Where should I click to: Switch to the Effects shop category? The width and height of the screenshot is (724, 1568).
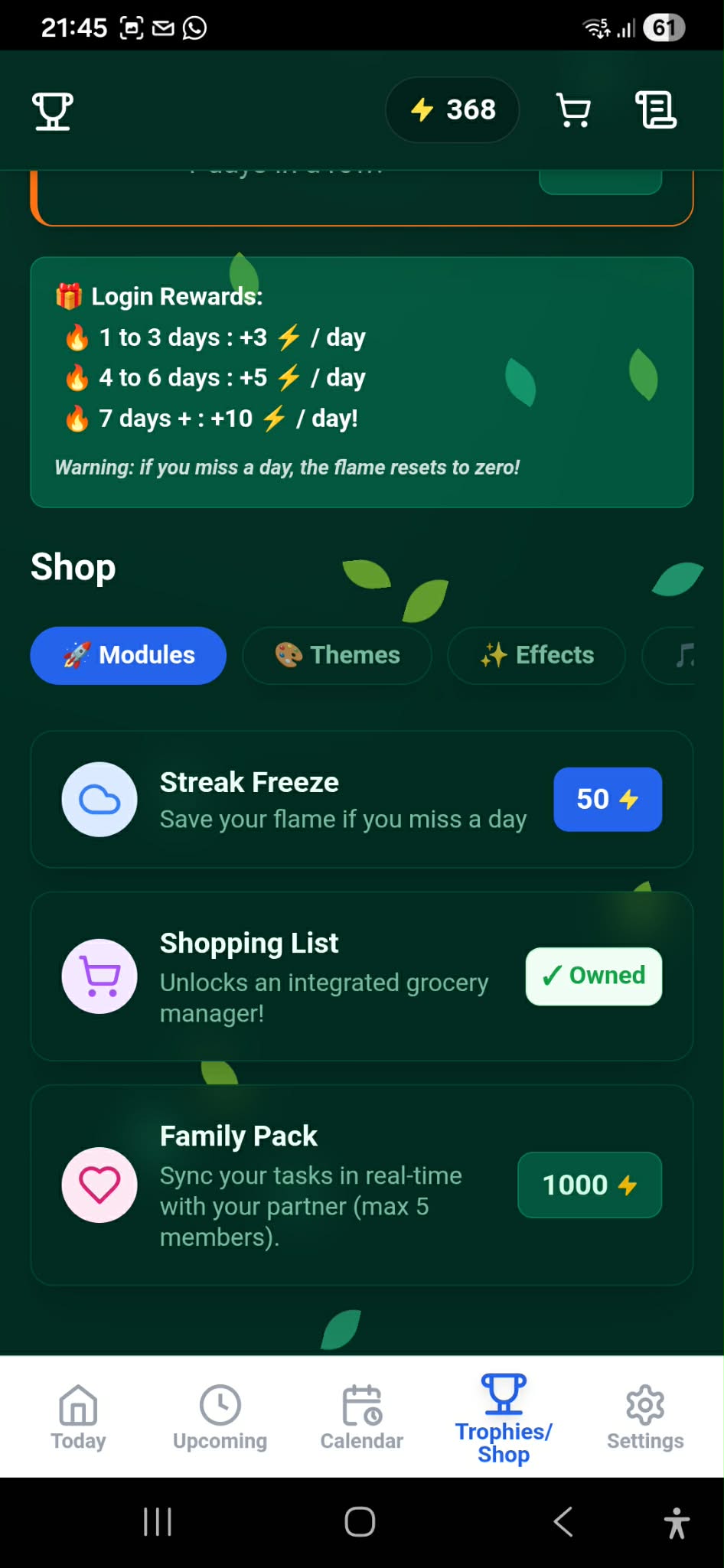click(536, 655)
